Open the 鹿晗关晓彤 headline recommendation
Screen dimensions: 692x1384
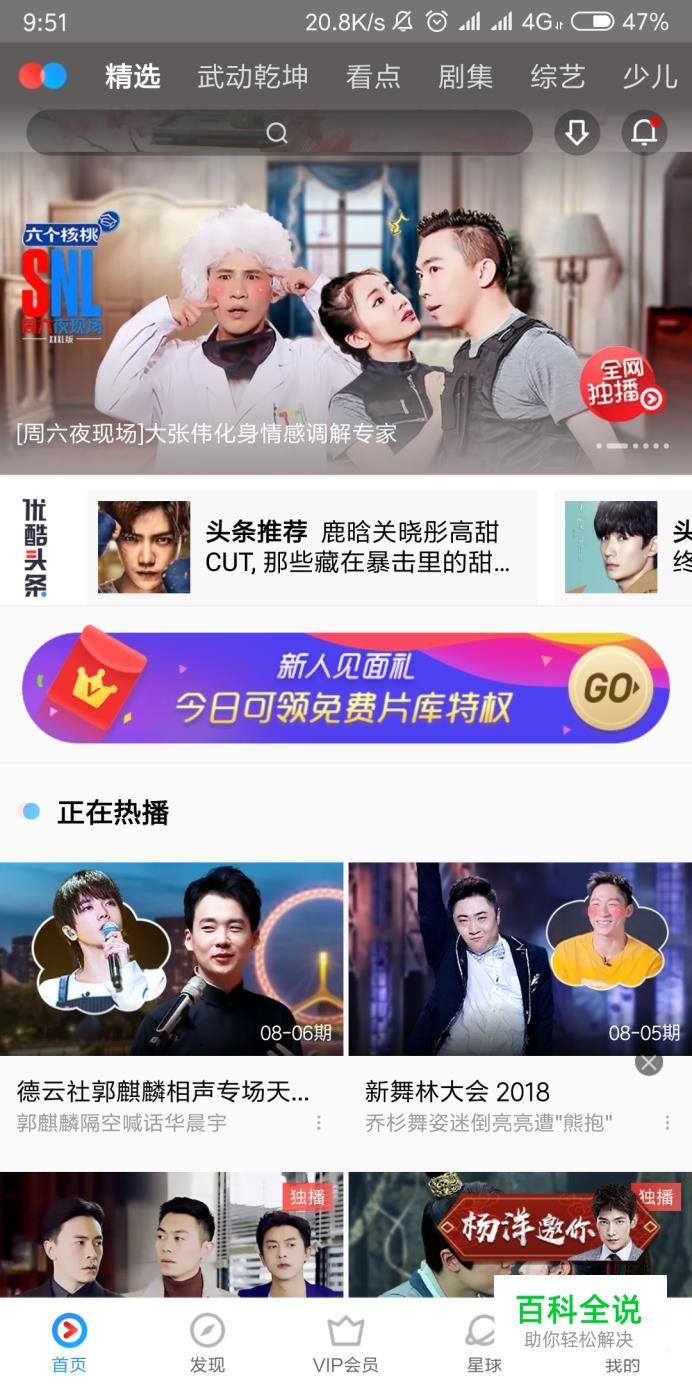(x=312, y=547)
